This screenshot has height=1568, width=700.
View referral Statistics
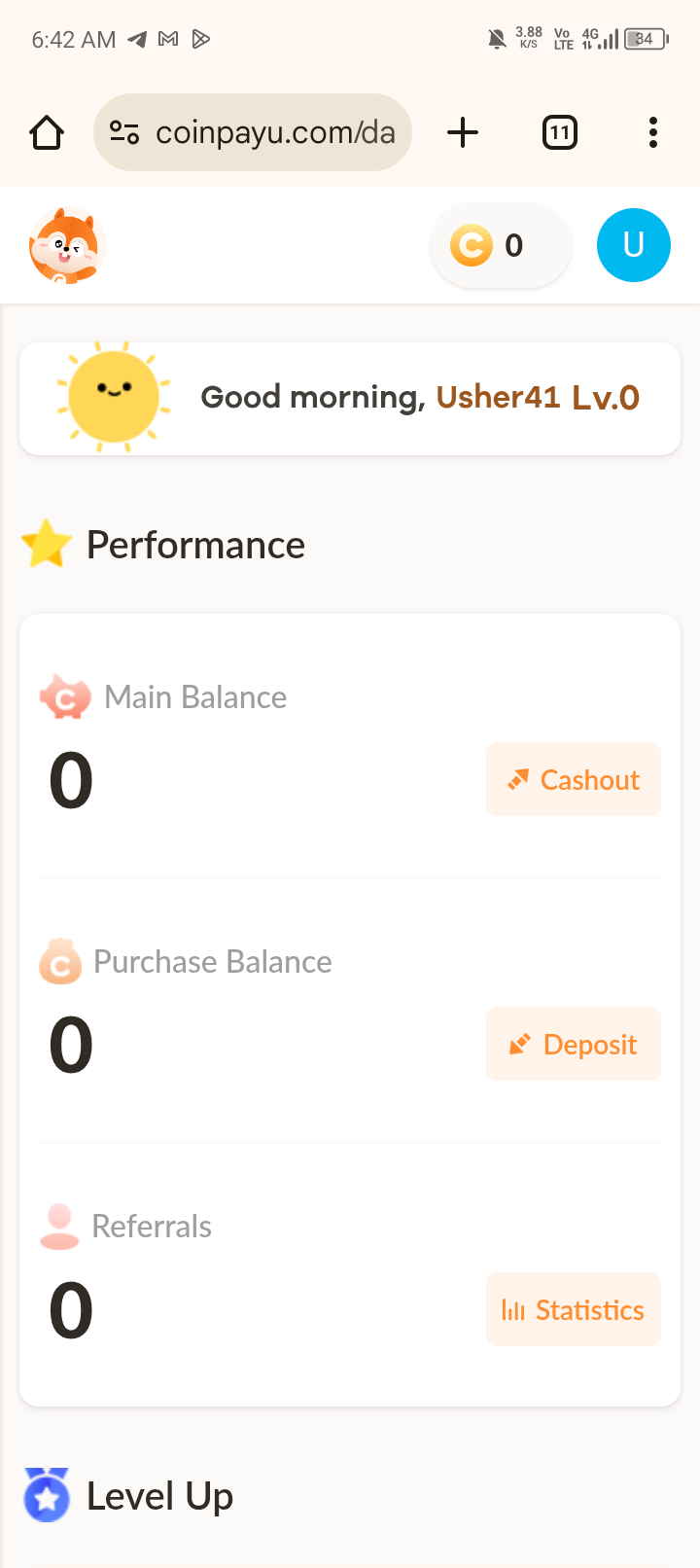pyautogui.click(x=574, y=1310)
